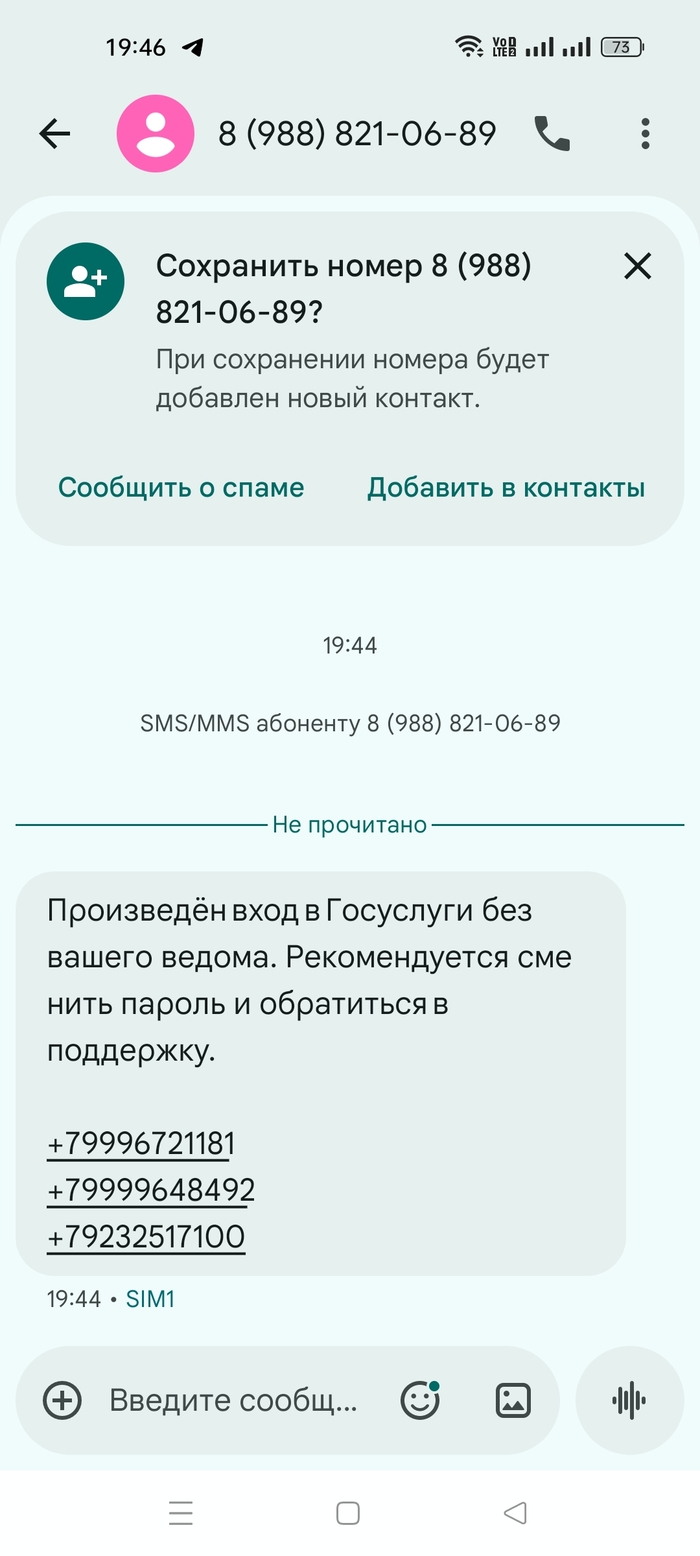Call the number 8 (988) 821-06-89
This screenshot has height=1556, width=700.
coord(551,133)
